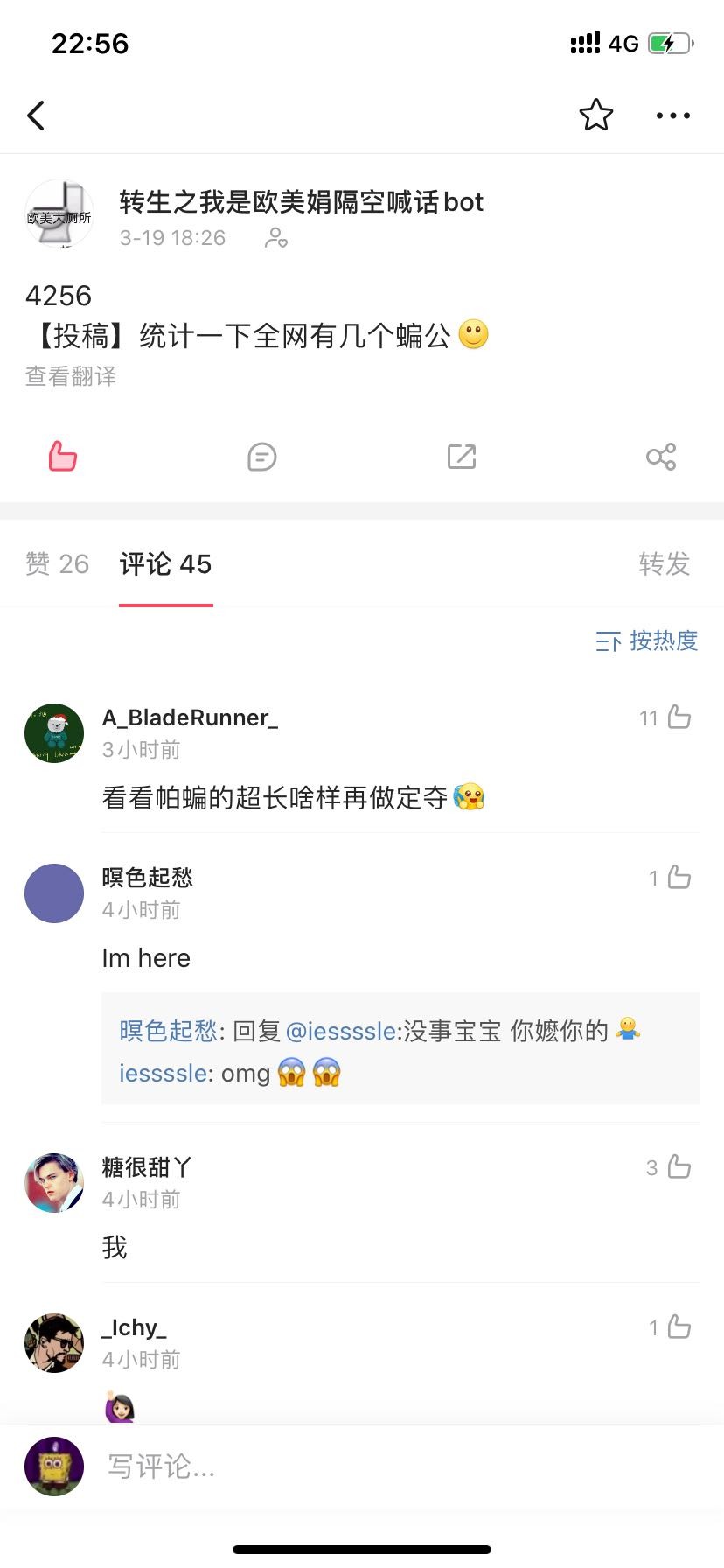Select the 评论 45 tab
This screenshot has height=1568, width=724.
(165, 564)
